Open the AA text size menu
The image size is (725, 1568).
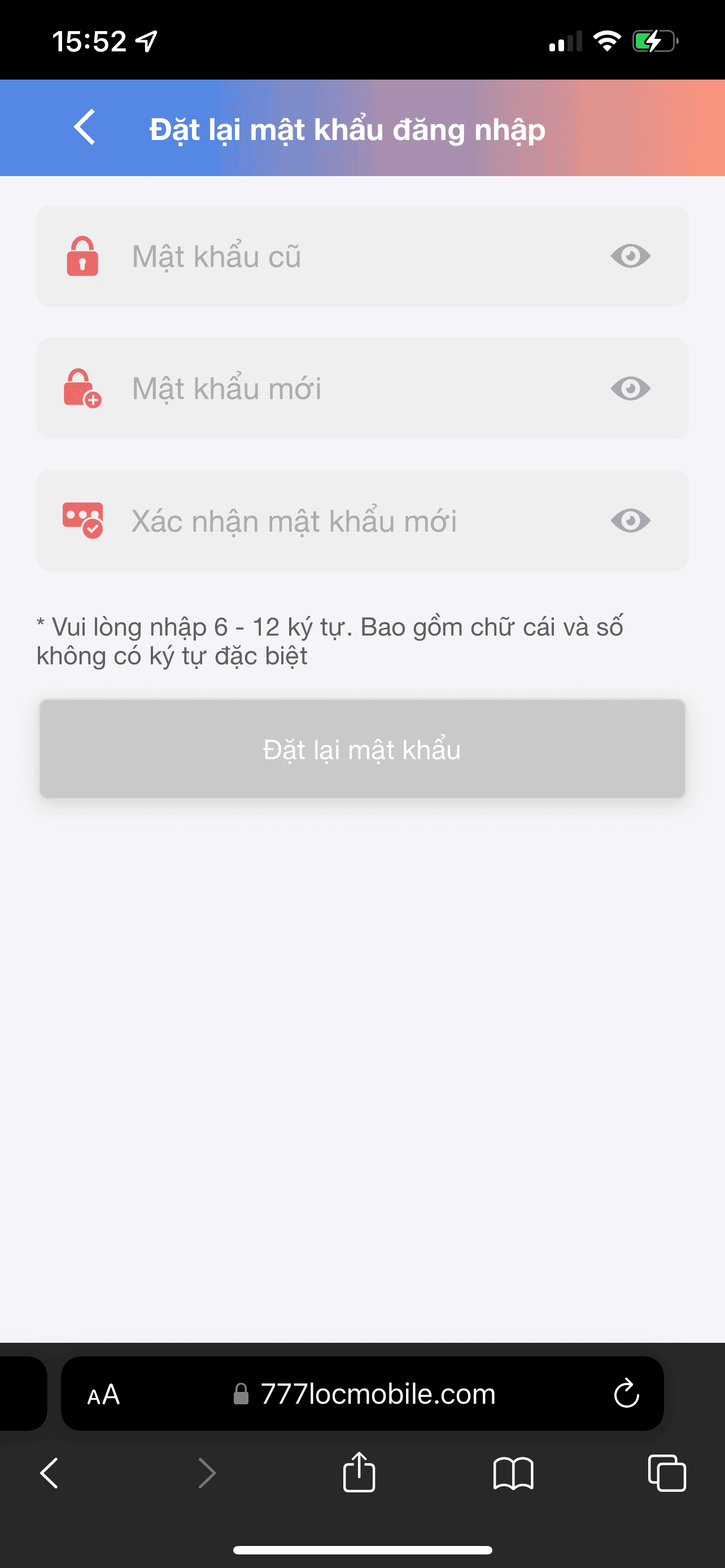(103, 1395)
